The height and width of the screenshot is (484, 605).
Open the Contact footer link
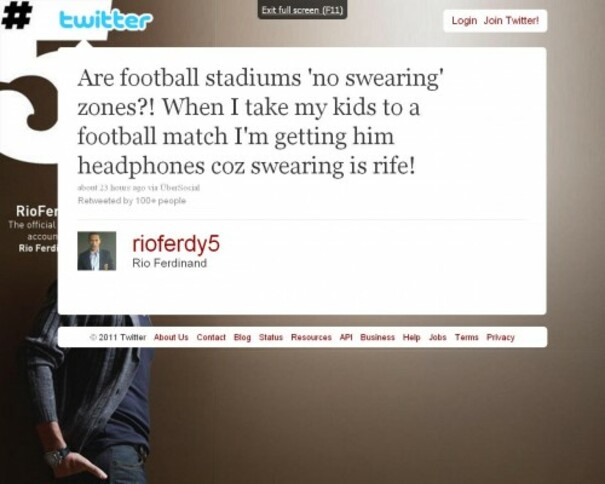click(x=211, y=337)
